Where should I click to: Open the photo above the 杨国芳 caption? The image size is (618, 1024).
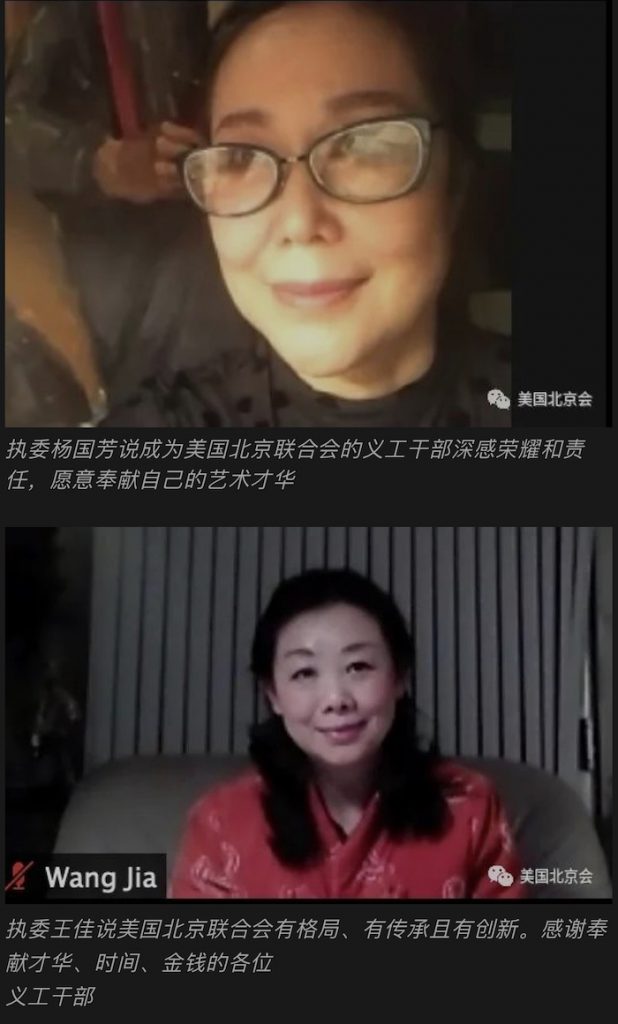(x=308, y=212)
